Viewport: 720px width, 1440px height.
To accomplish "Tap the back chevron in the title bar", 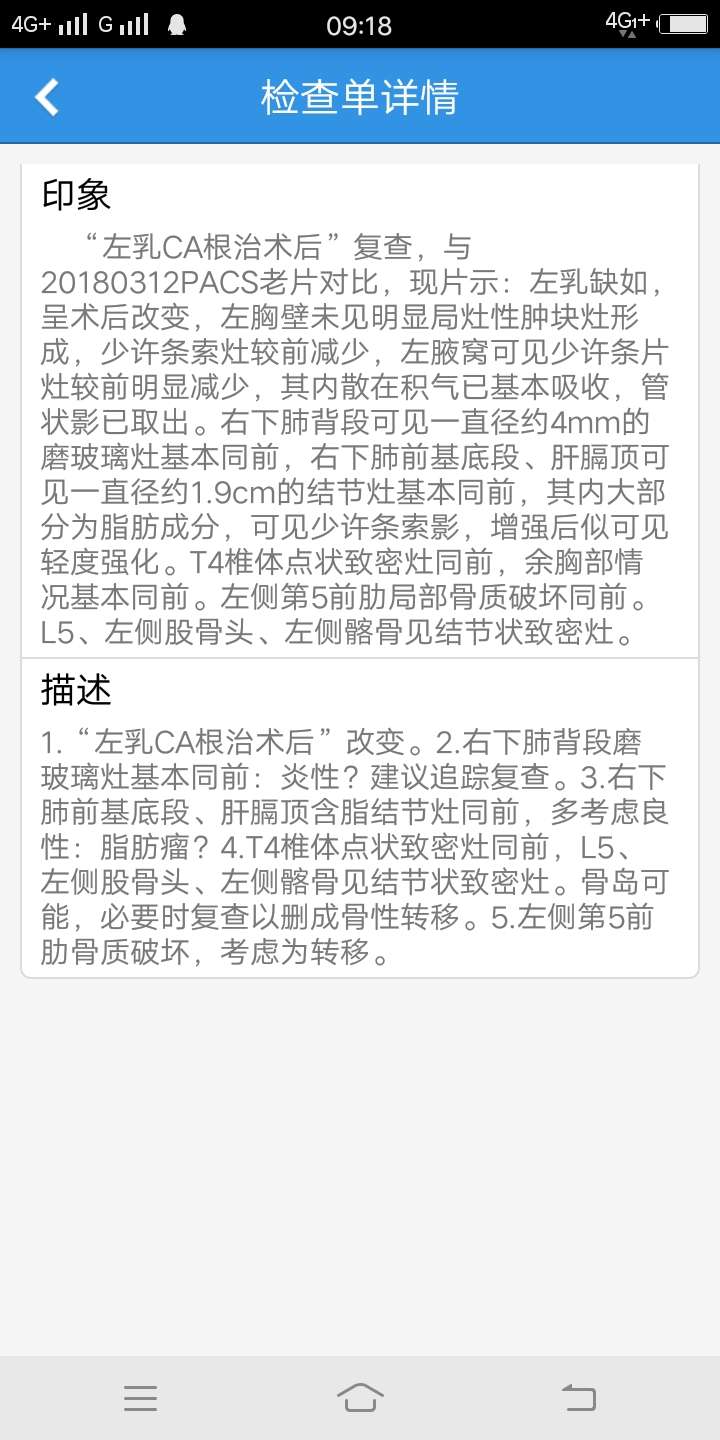I will click(44, 96).
